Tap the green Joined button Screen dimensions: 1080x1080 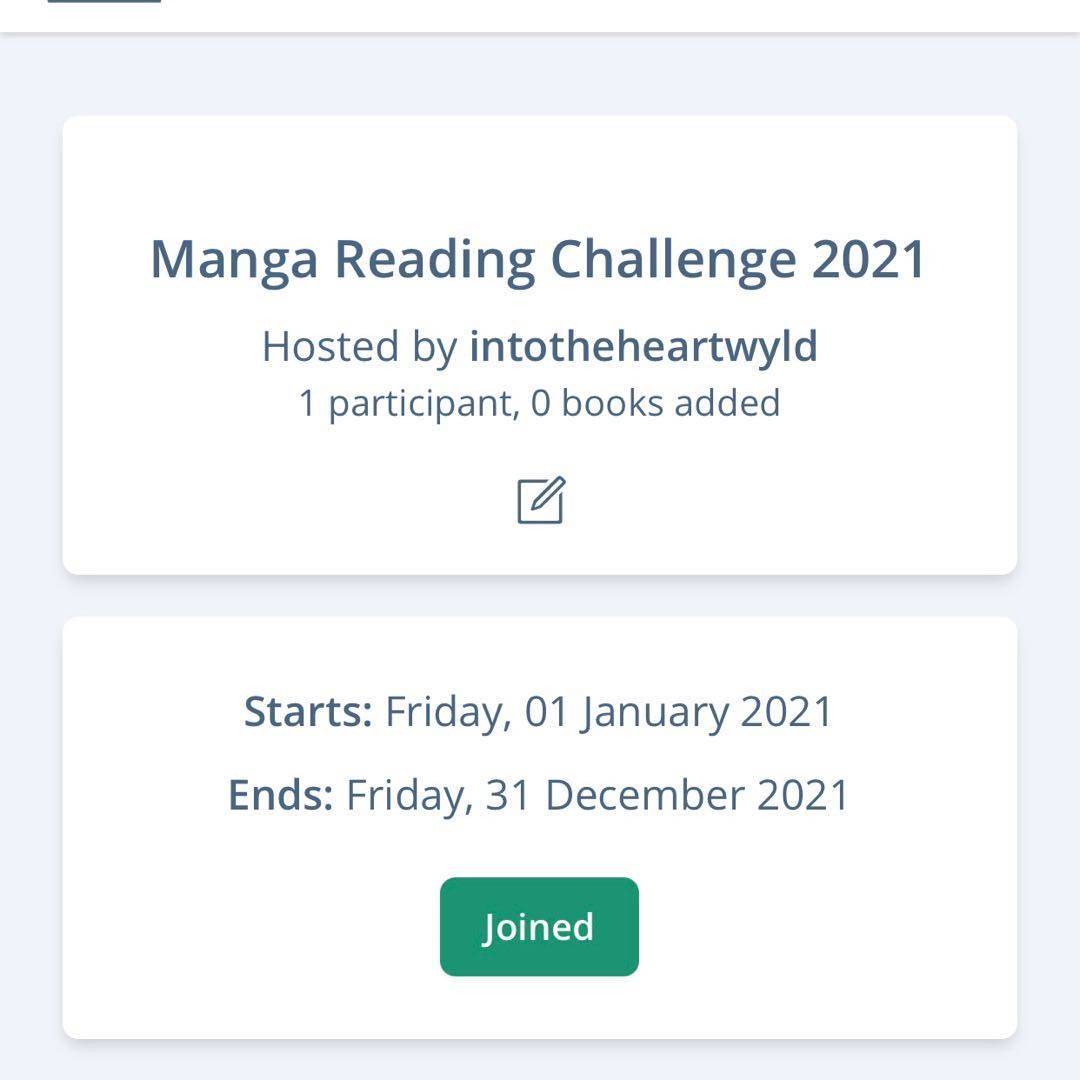point(539,927)
